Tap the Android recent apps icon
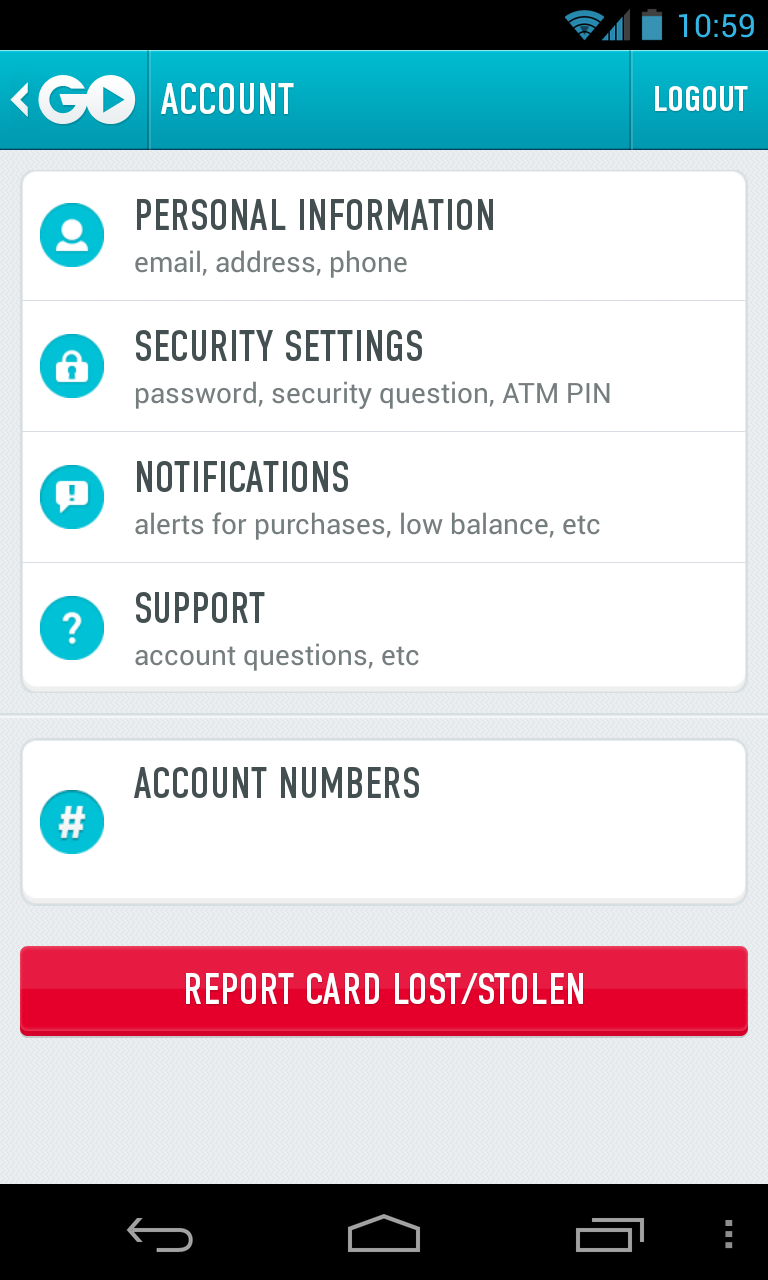The image size is (768, 1280). point(610,1234)
